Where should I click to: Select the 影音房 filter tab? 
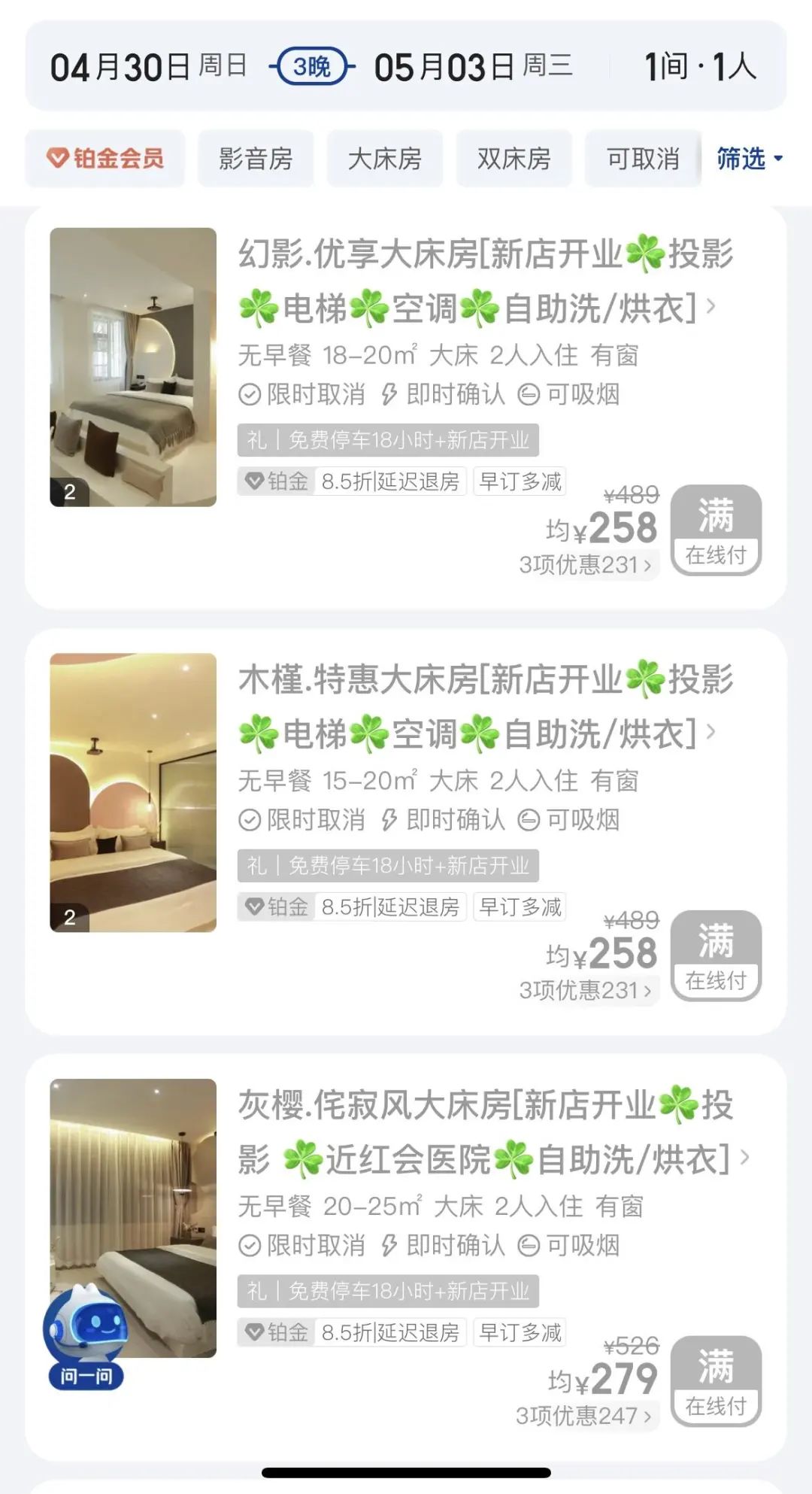point(255,159)
